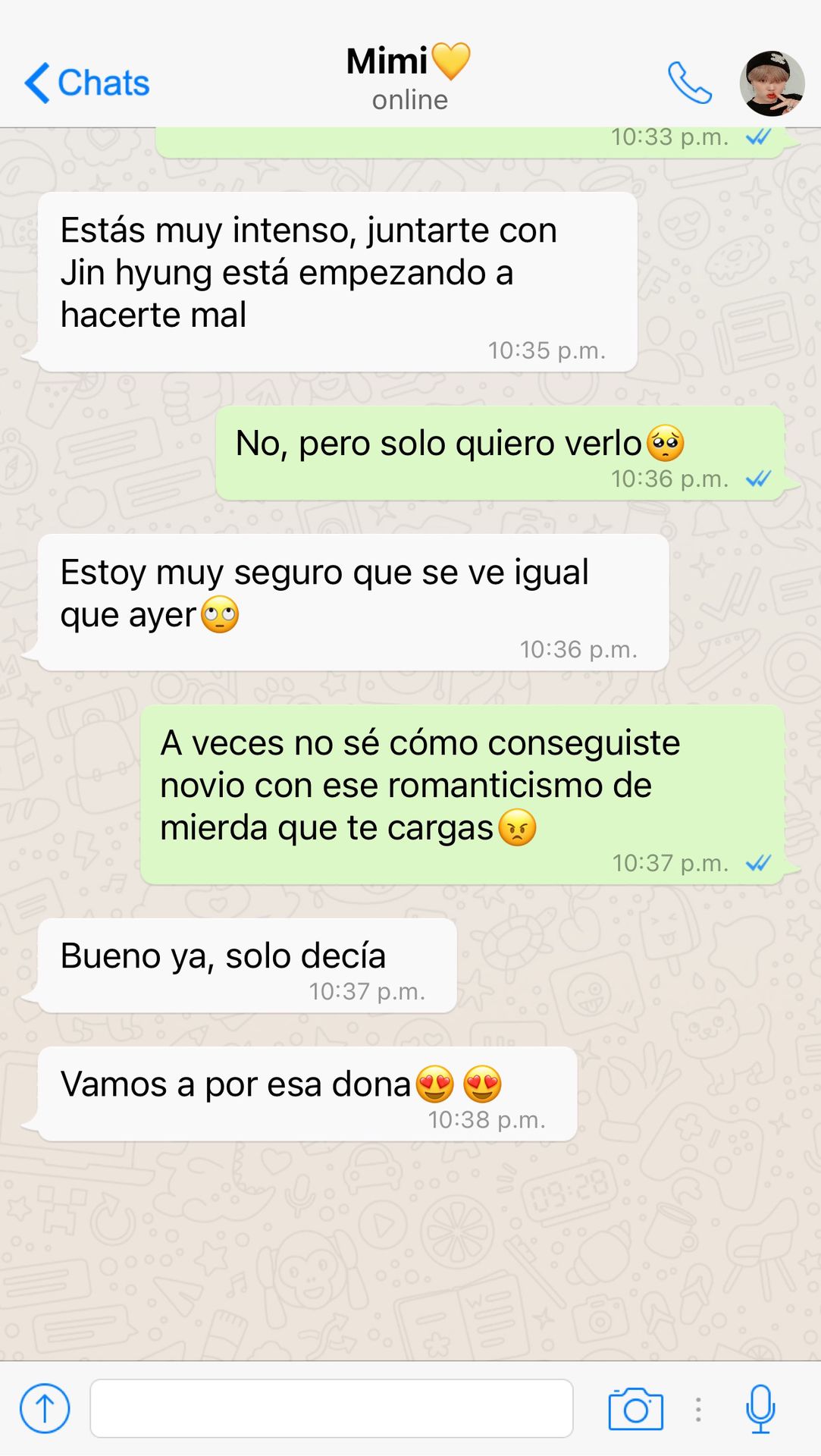Open the attachment upload arrow icon

[x=45, y=1408]
